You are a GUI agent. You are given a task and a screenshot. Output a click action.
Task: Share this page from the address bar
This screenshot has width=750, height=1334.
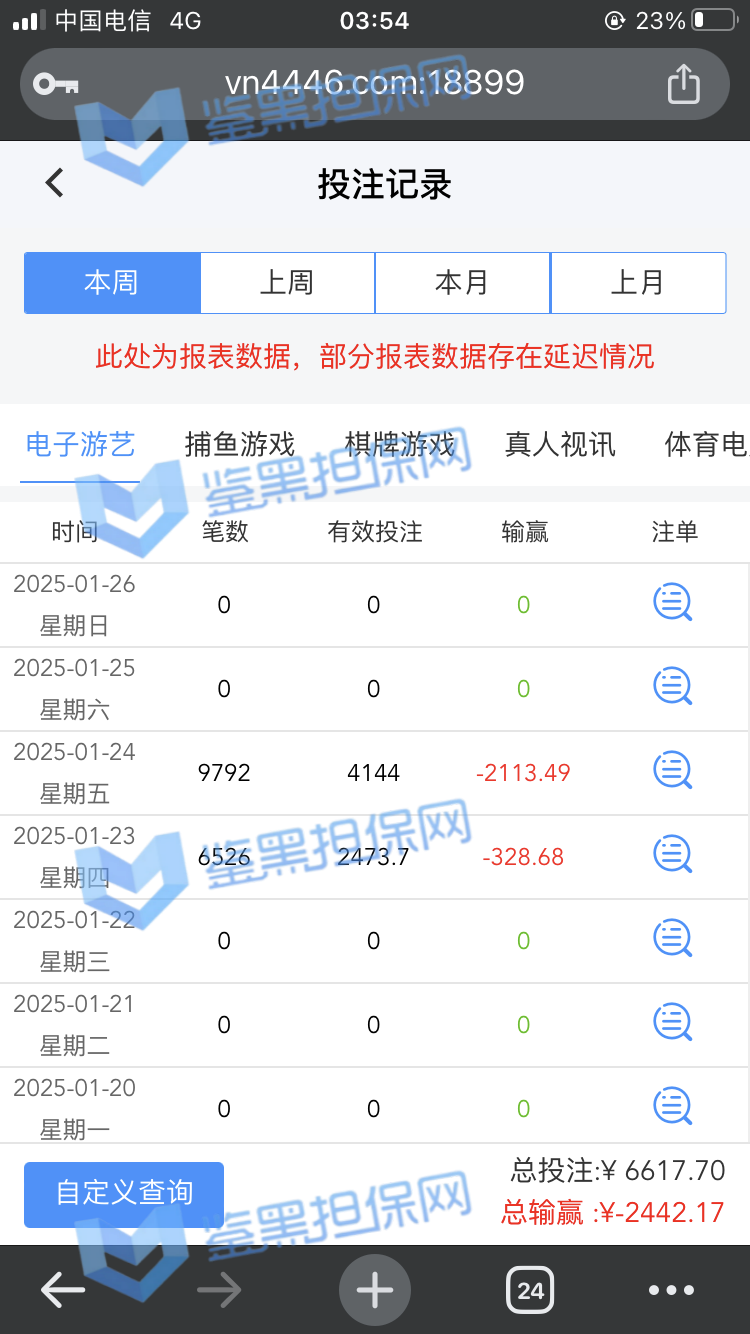tap(683, 84)
